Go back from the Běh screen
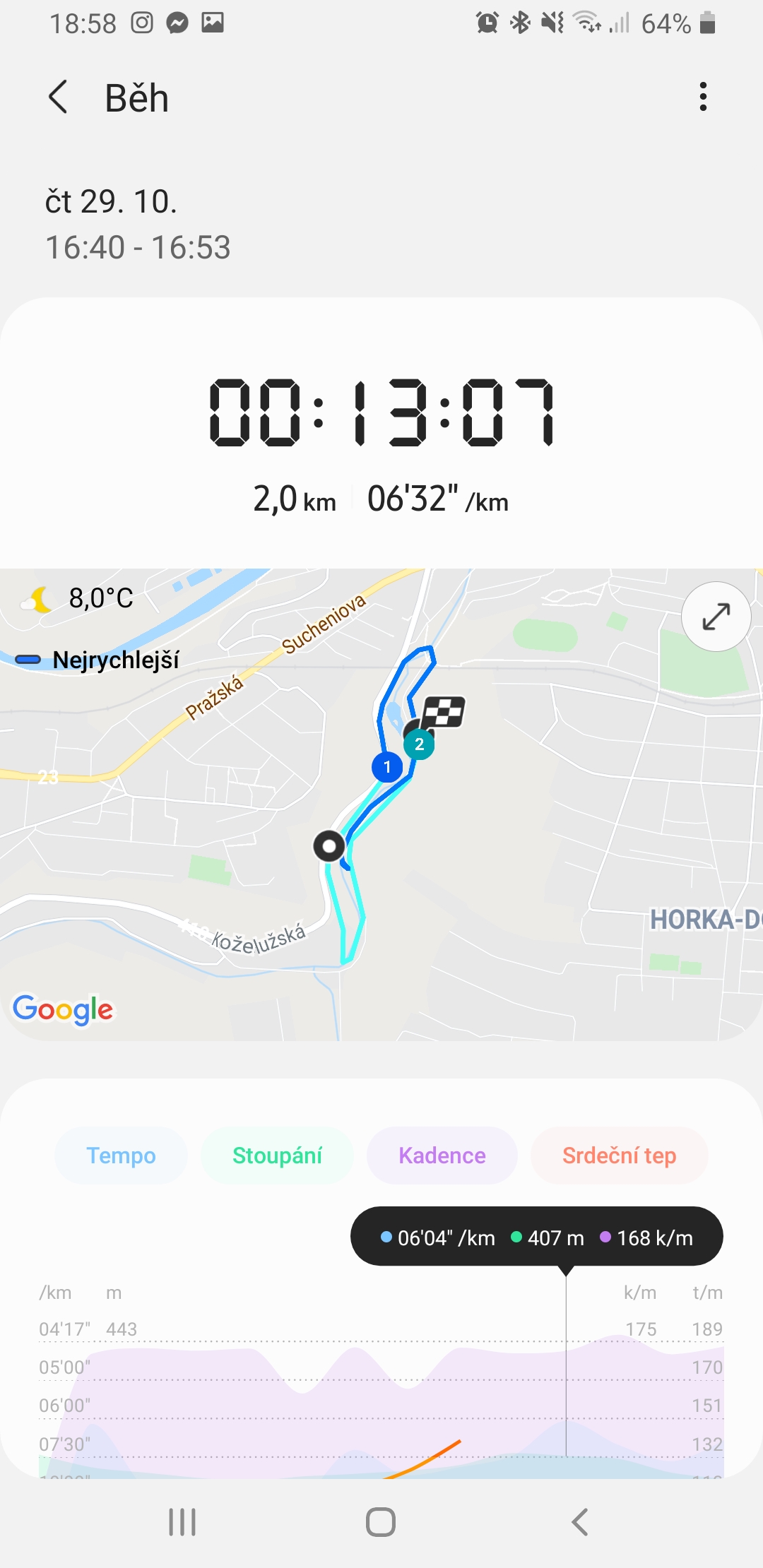Viewport: 763px width, 1568px height. [58, 97]
